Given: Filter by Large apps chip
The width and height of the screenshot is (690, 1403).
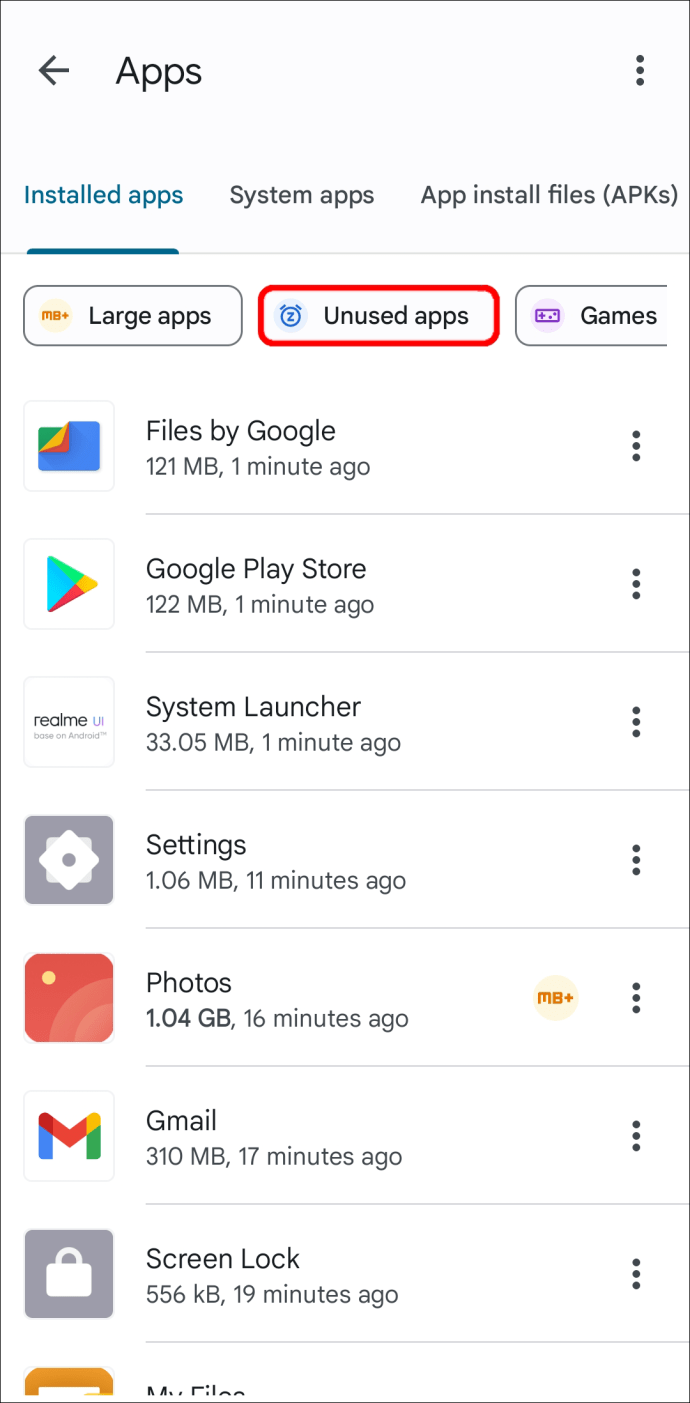Looking at the screenshot, I should point(133,316).
